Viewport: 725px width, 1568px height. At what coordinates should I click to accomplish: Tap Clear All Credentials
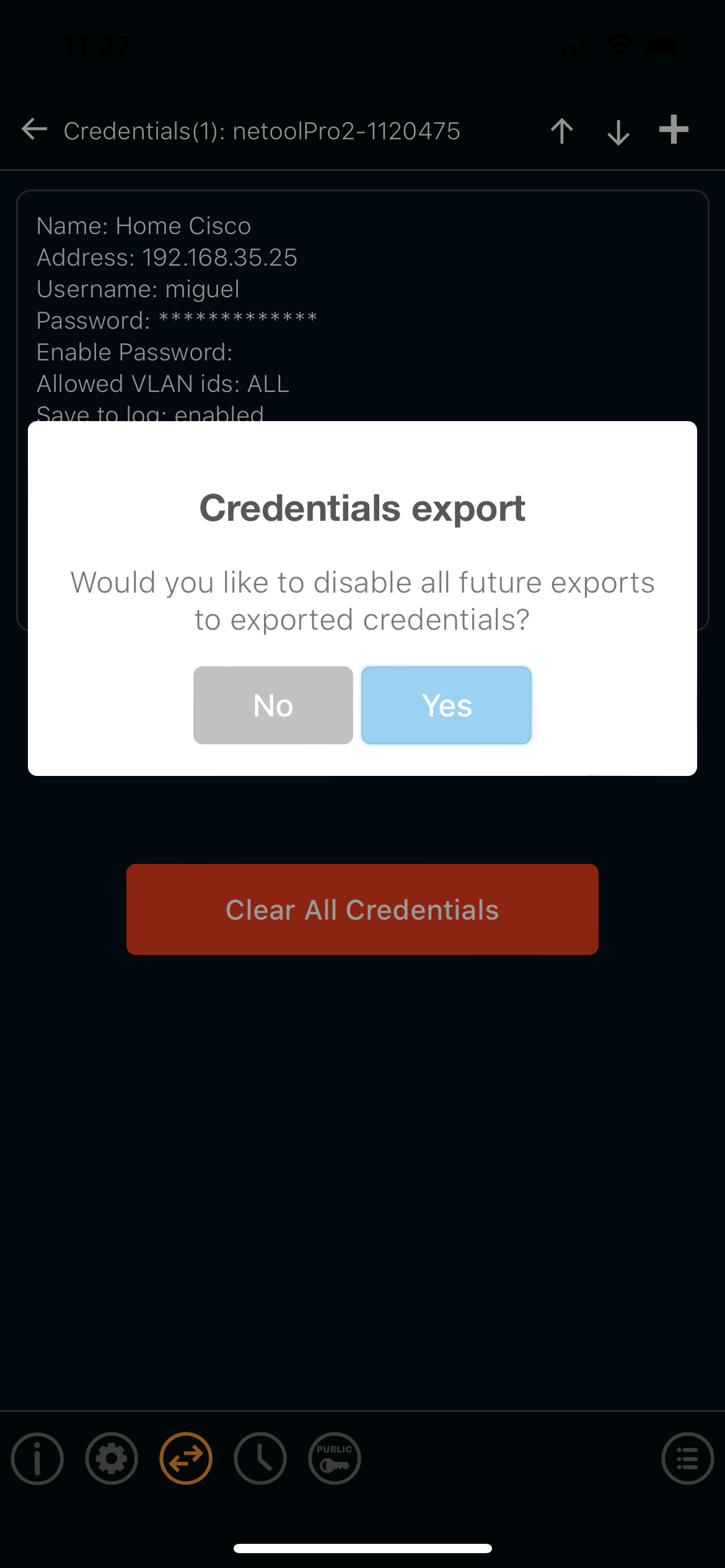[362, 909]
